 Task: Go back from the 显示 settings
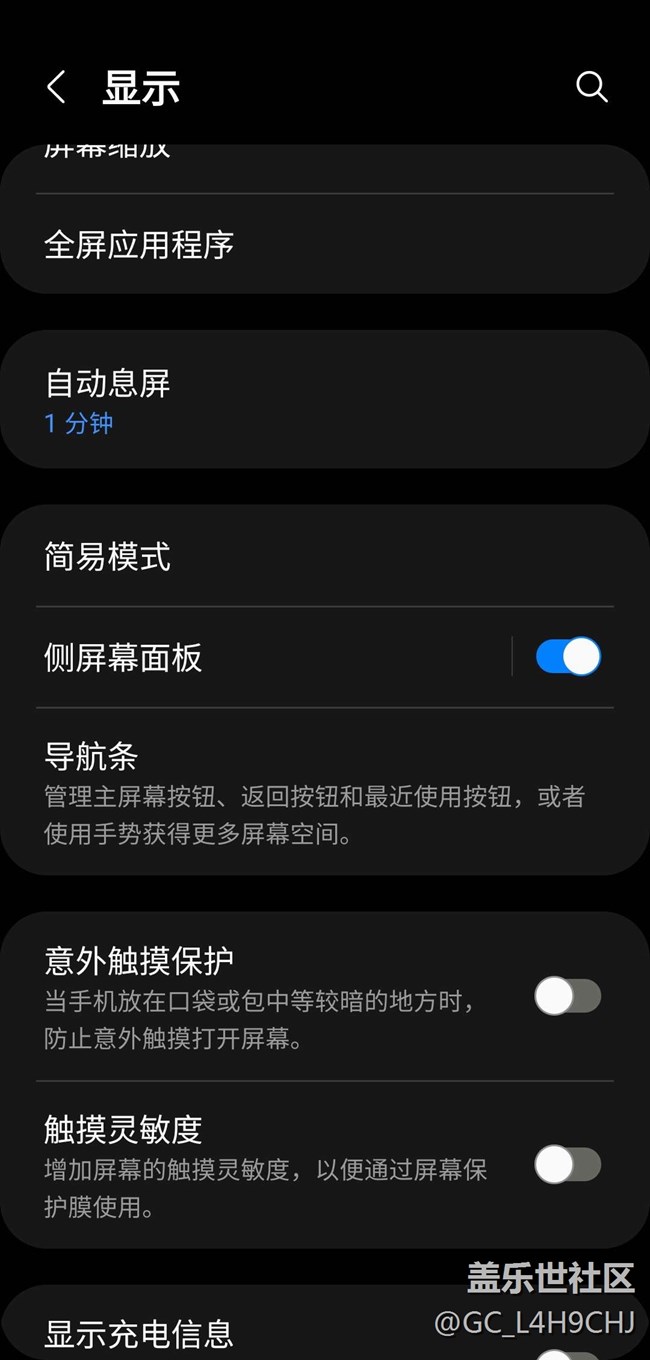[57, 88]
